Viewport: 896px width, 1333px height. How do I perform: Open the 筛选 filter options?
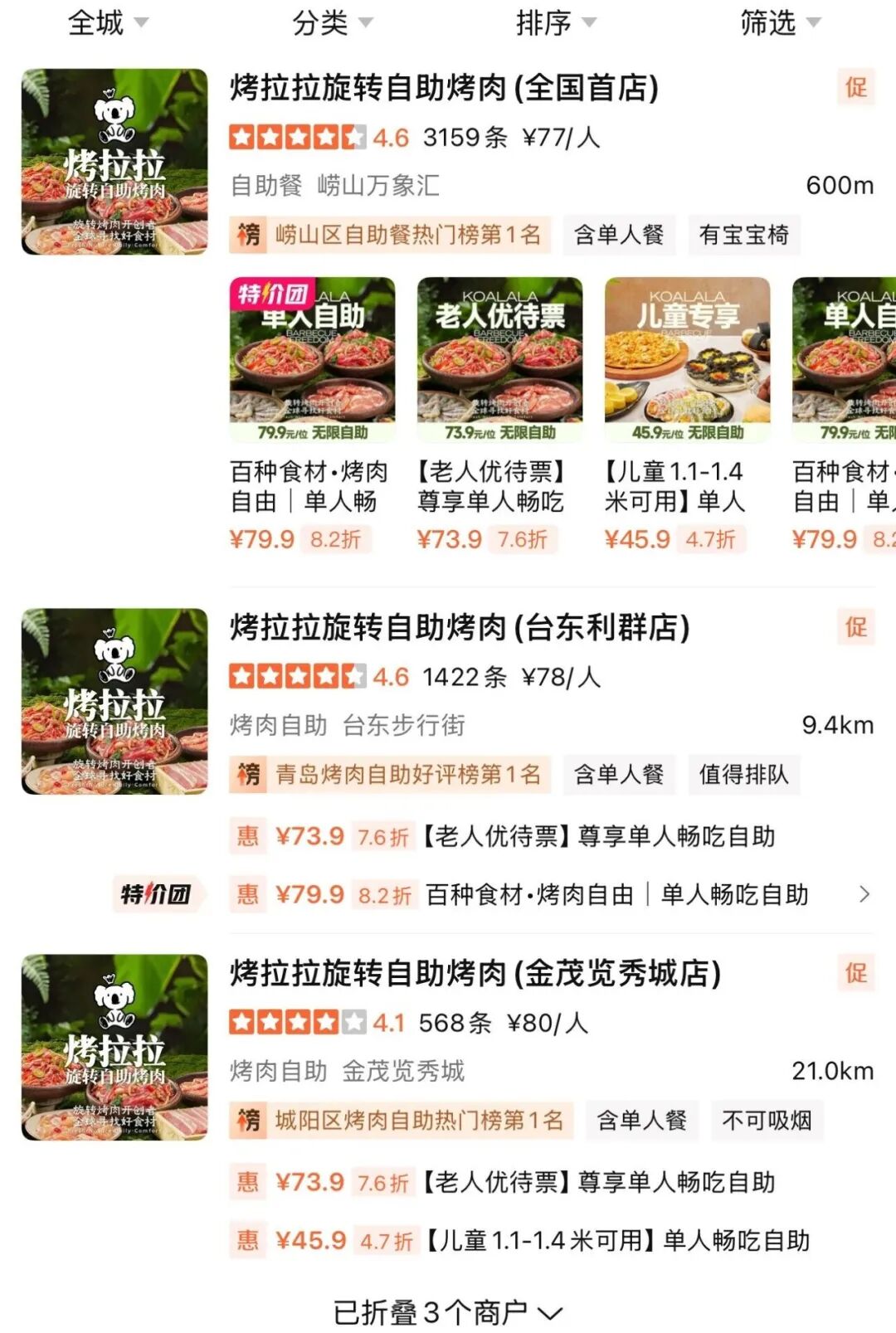[x=780, y=22]
